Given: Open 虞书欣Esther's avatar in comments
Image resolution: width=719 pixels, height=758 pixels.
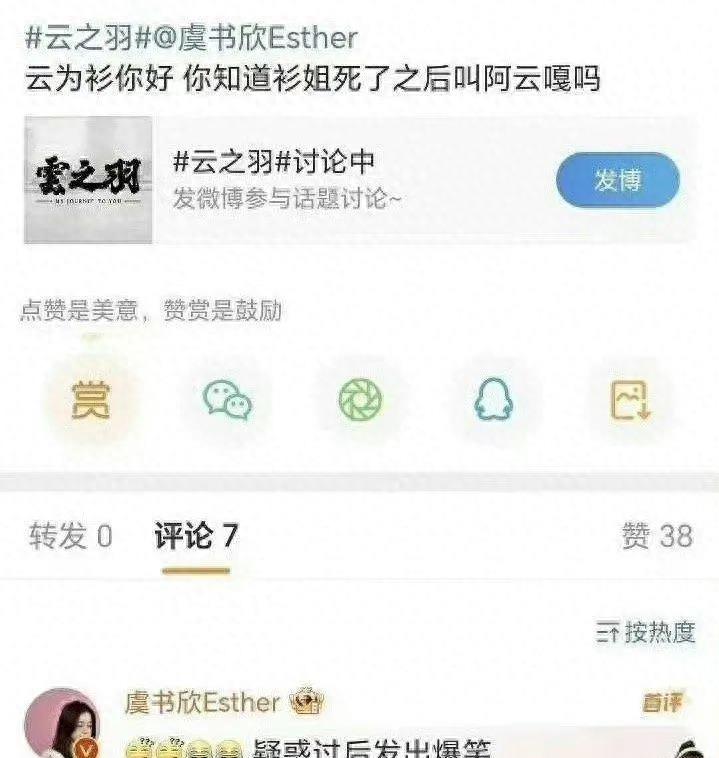Looking at the screenshot, I should [62, 724].
